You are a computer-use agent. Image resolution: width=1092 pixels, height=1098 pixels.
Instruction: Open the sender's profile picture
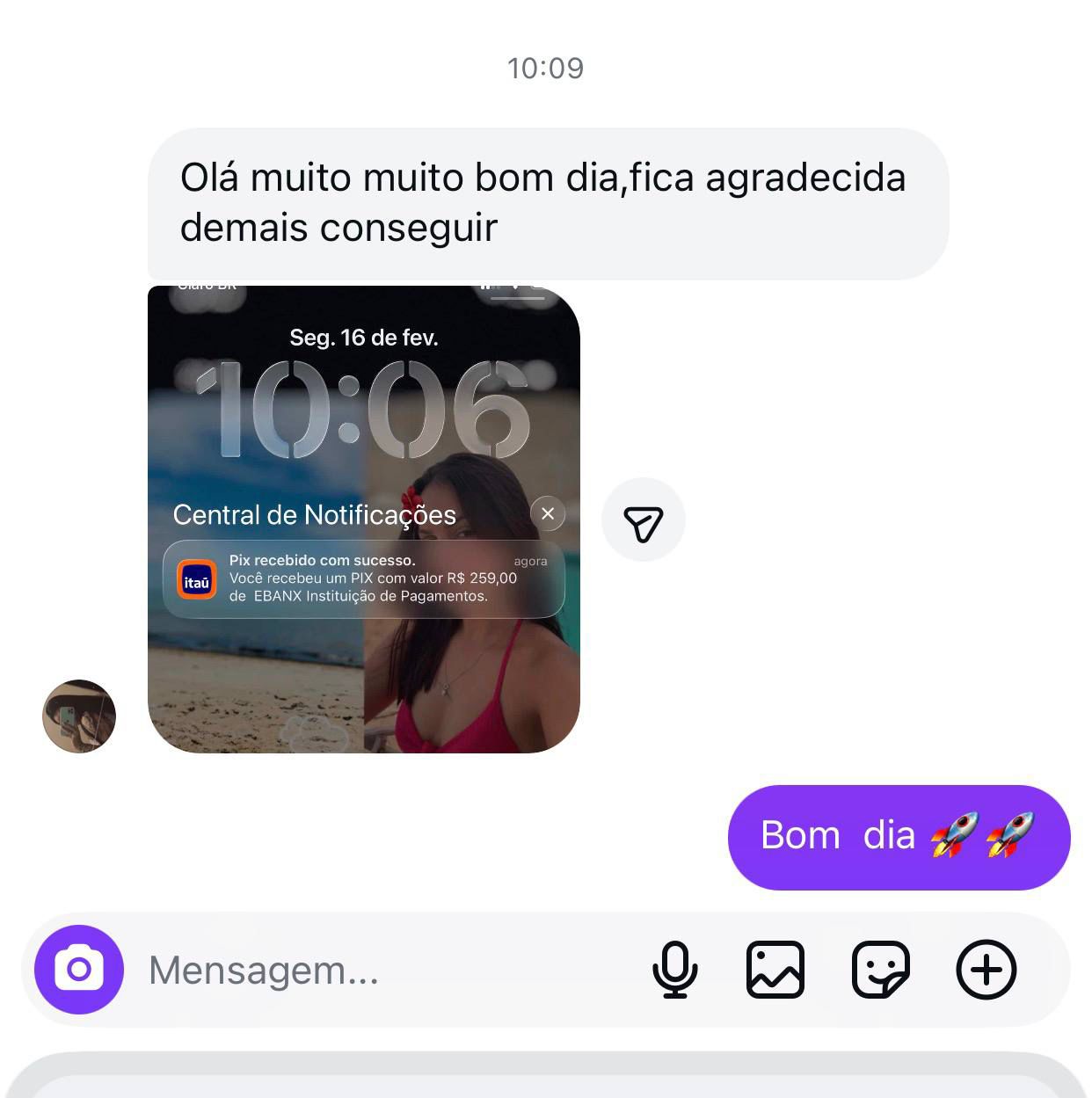(x=79, y=716)
